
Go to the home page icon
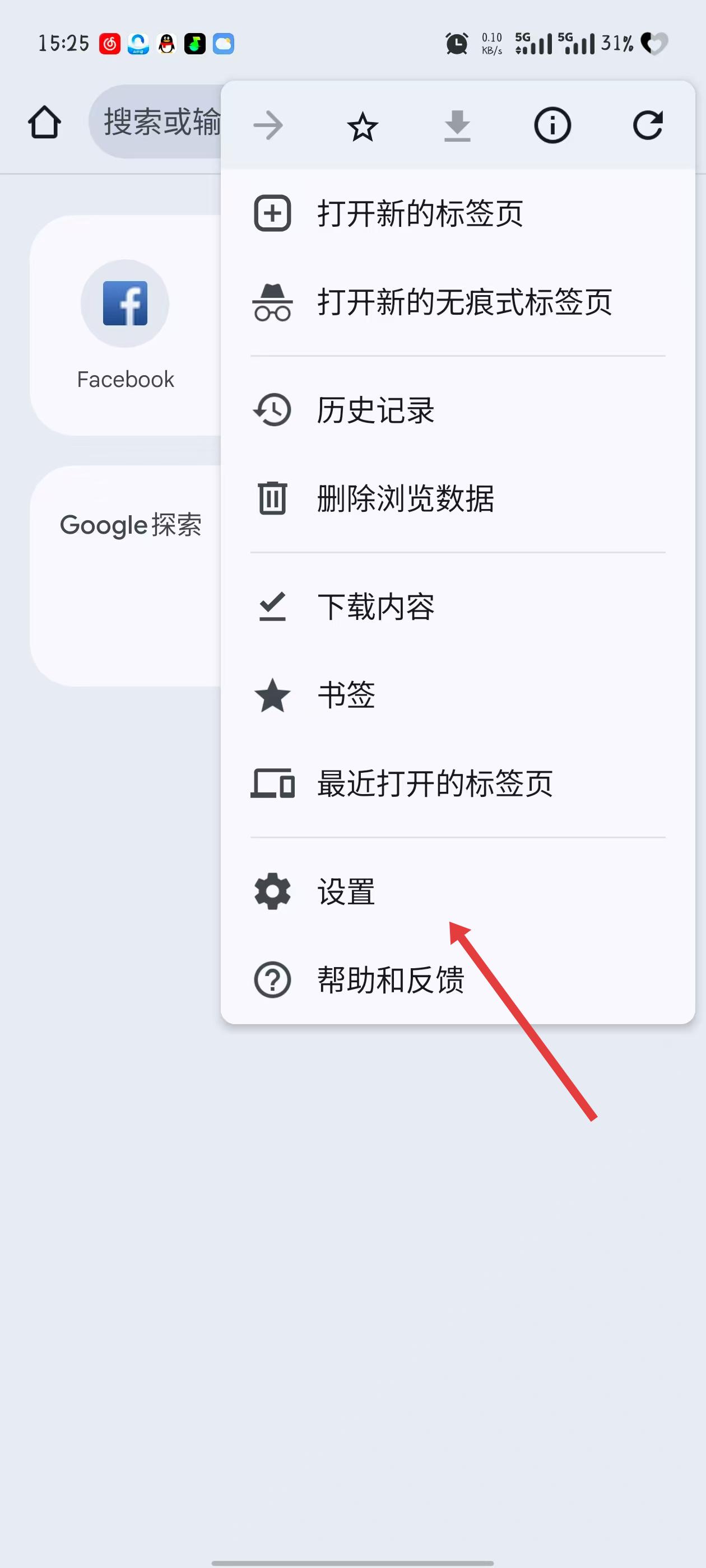(x=44, y=123)
